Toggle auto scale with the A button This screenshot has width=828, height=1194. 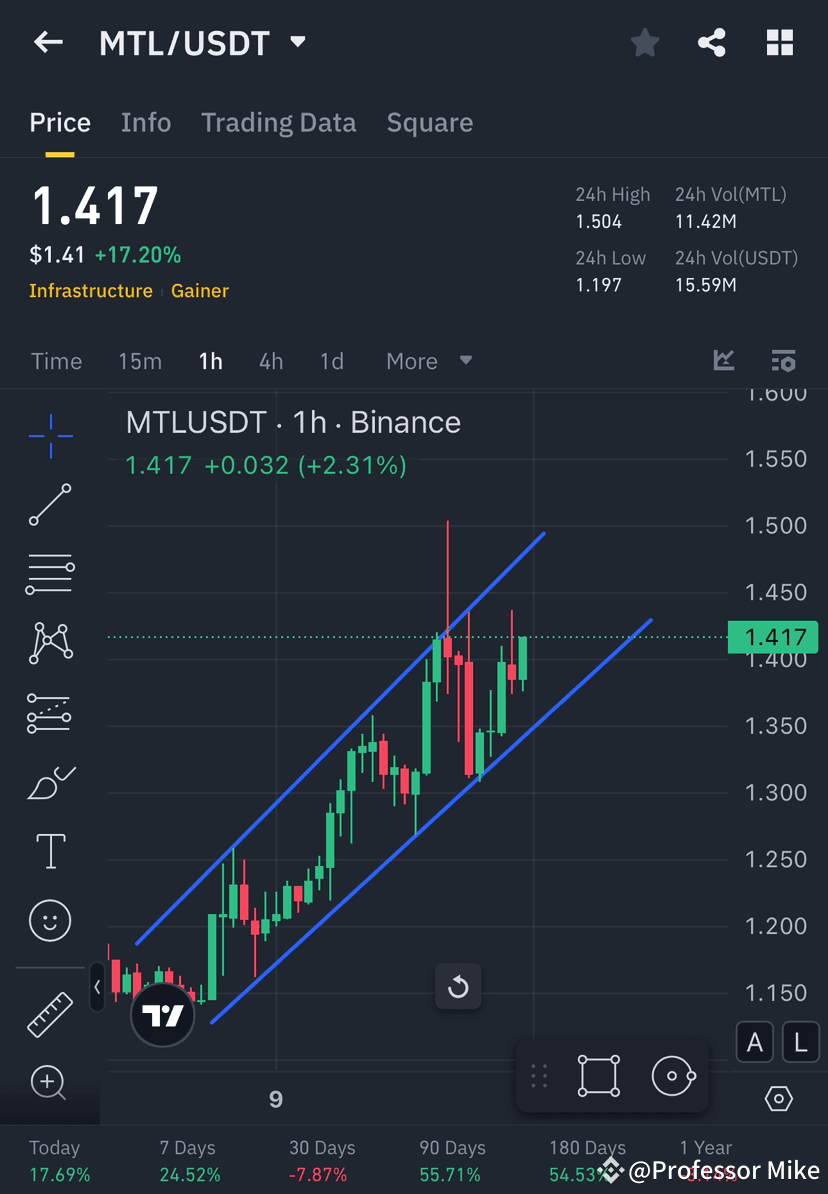755,1042
